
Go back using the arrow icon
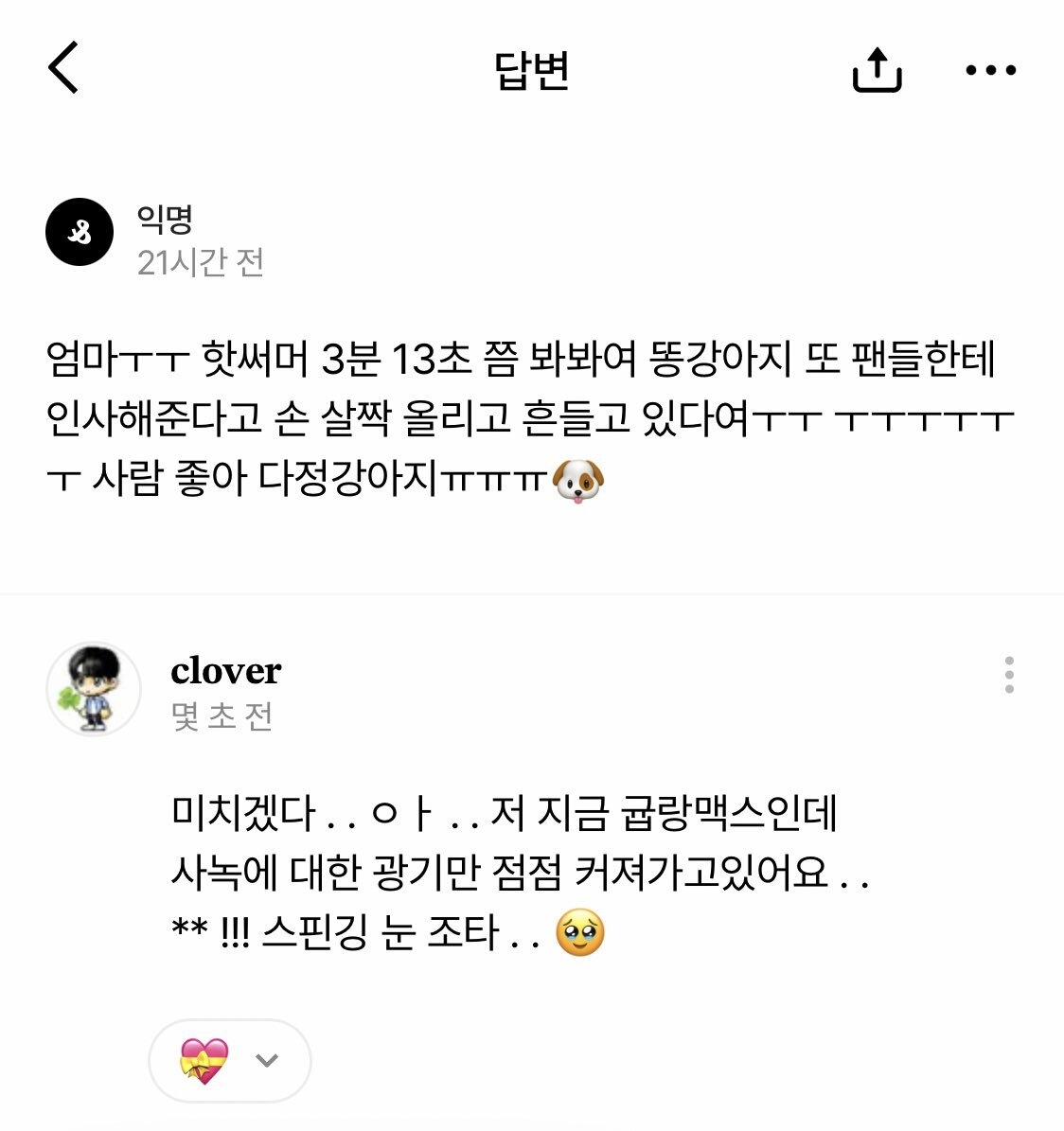pyautogui.click(x=63, y=68)
